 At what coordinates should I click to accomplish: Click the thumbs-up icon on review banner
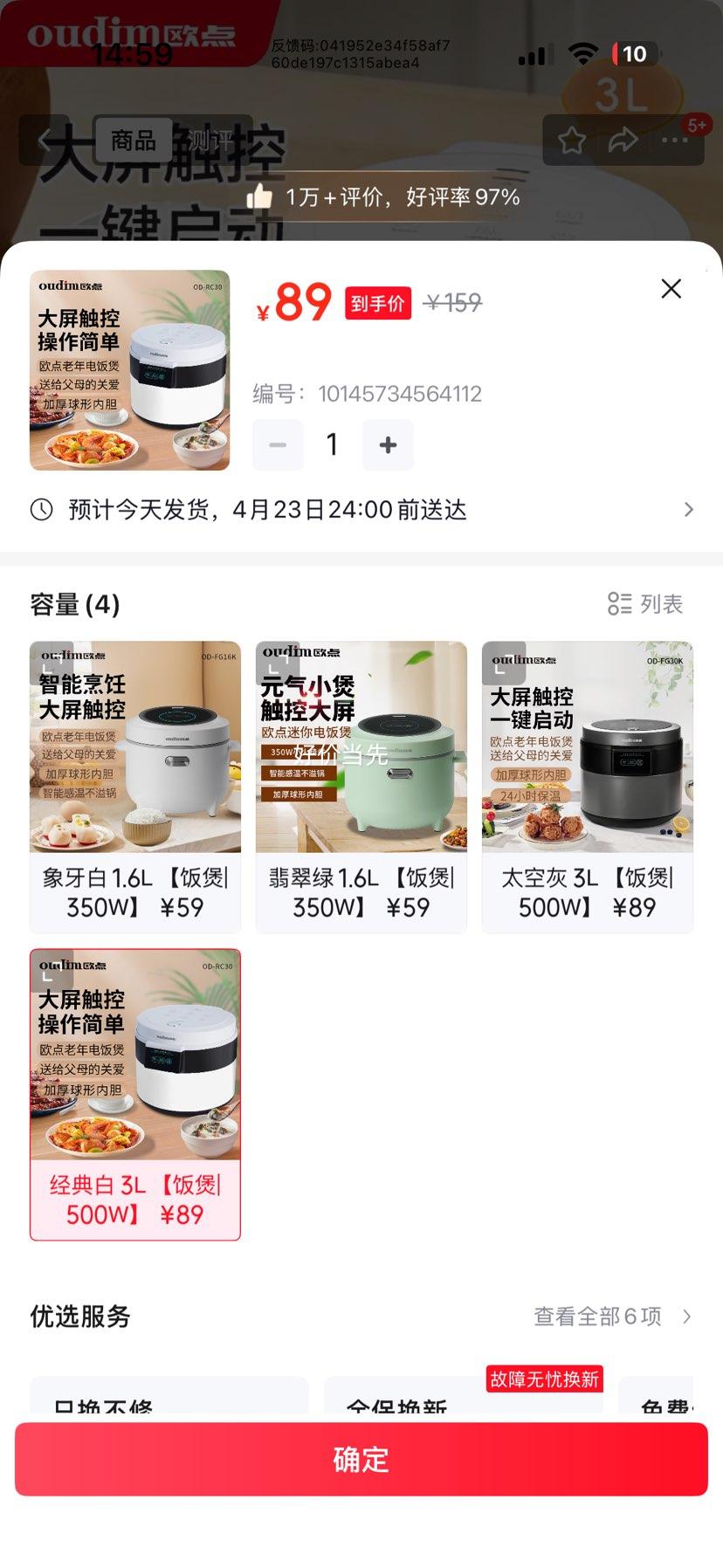tap(259, 197)
